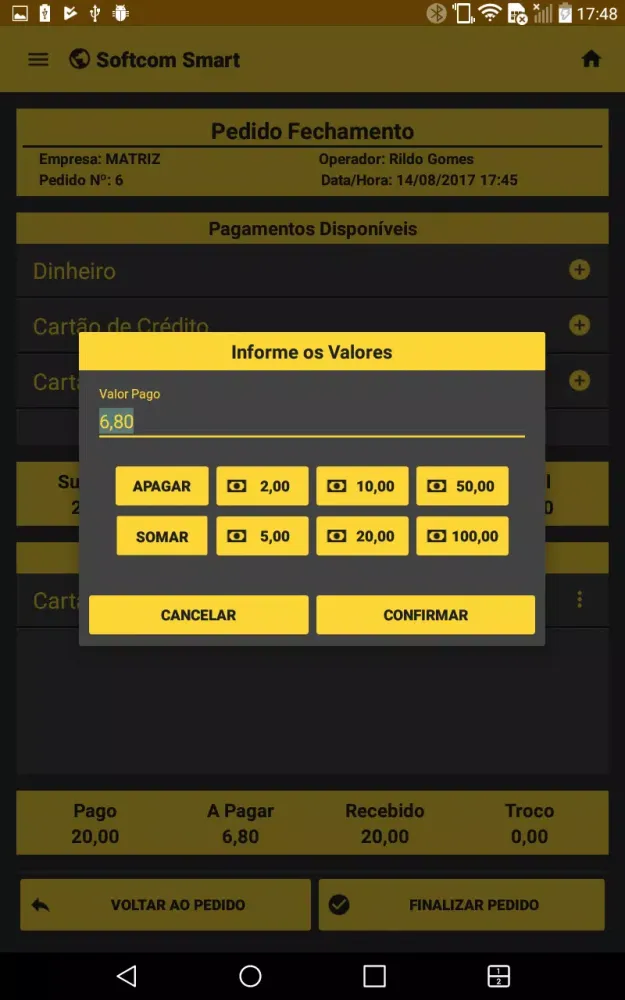Choose the 20,00 banknote button

tap(362, 536)
